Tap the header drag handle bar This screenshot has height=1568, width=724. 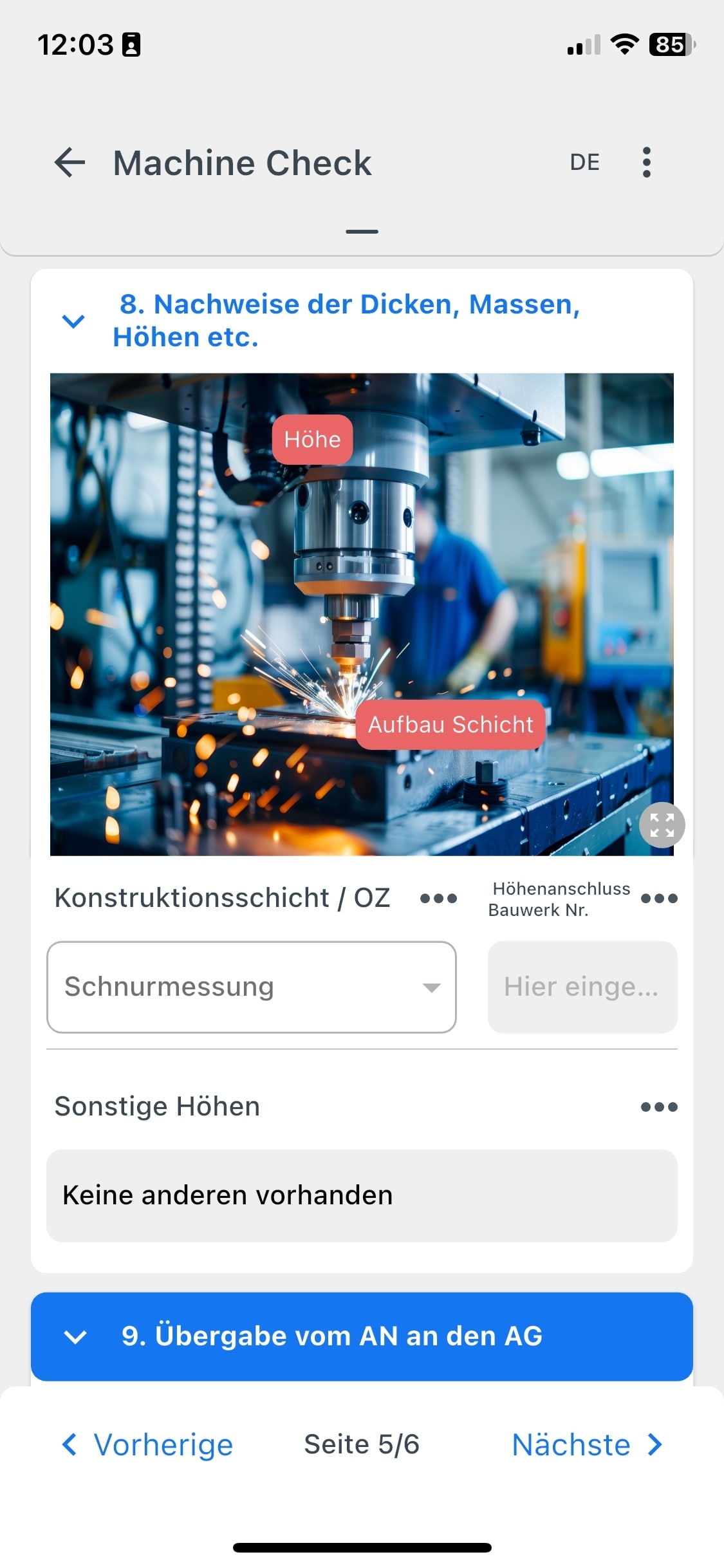point(362,232)
